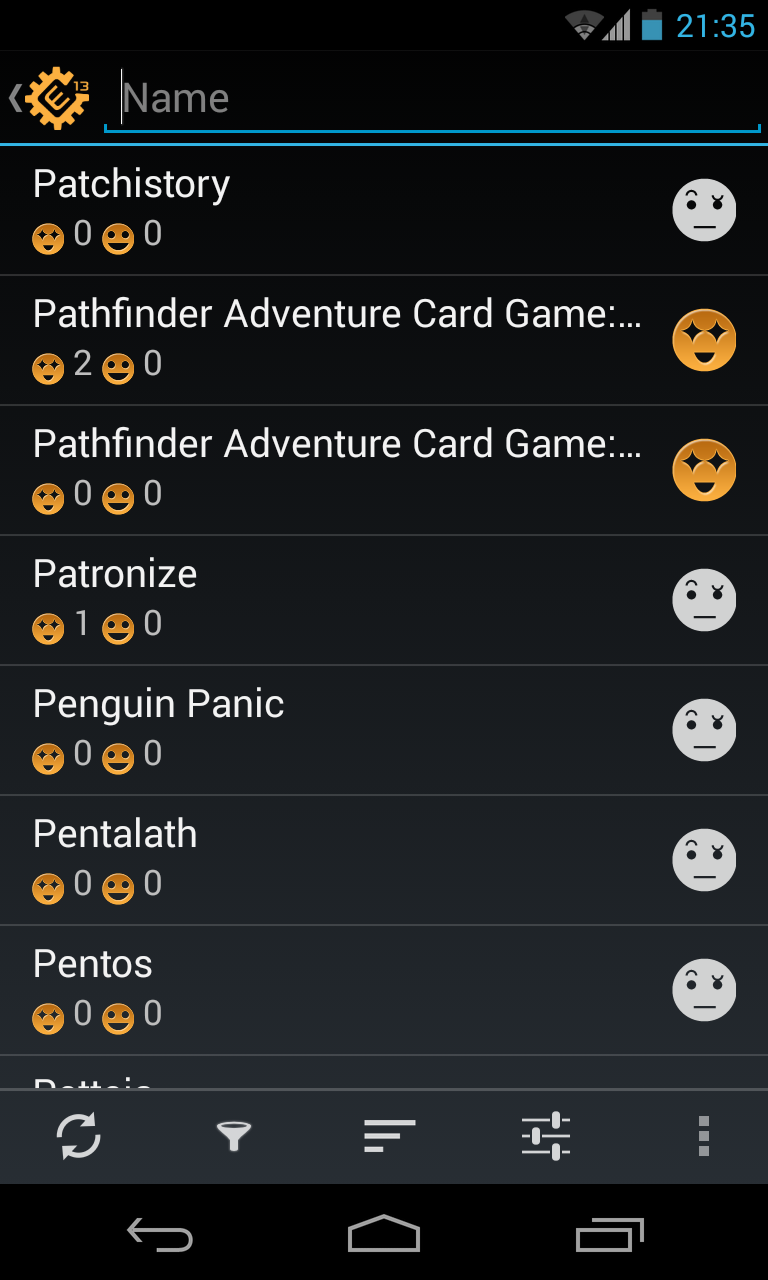The image size is (768, 1280).
Task: Focus the Name search field
Action: click(432, 98)
